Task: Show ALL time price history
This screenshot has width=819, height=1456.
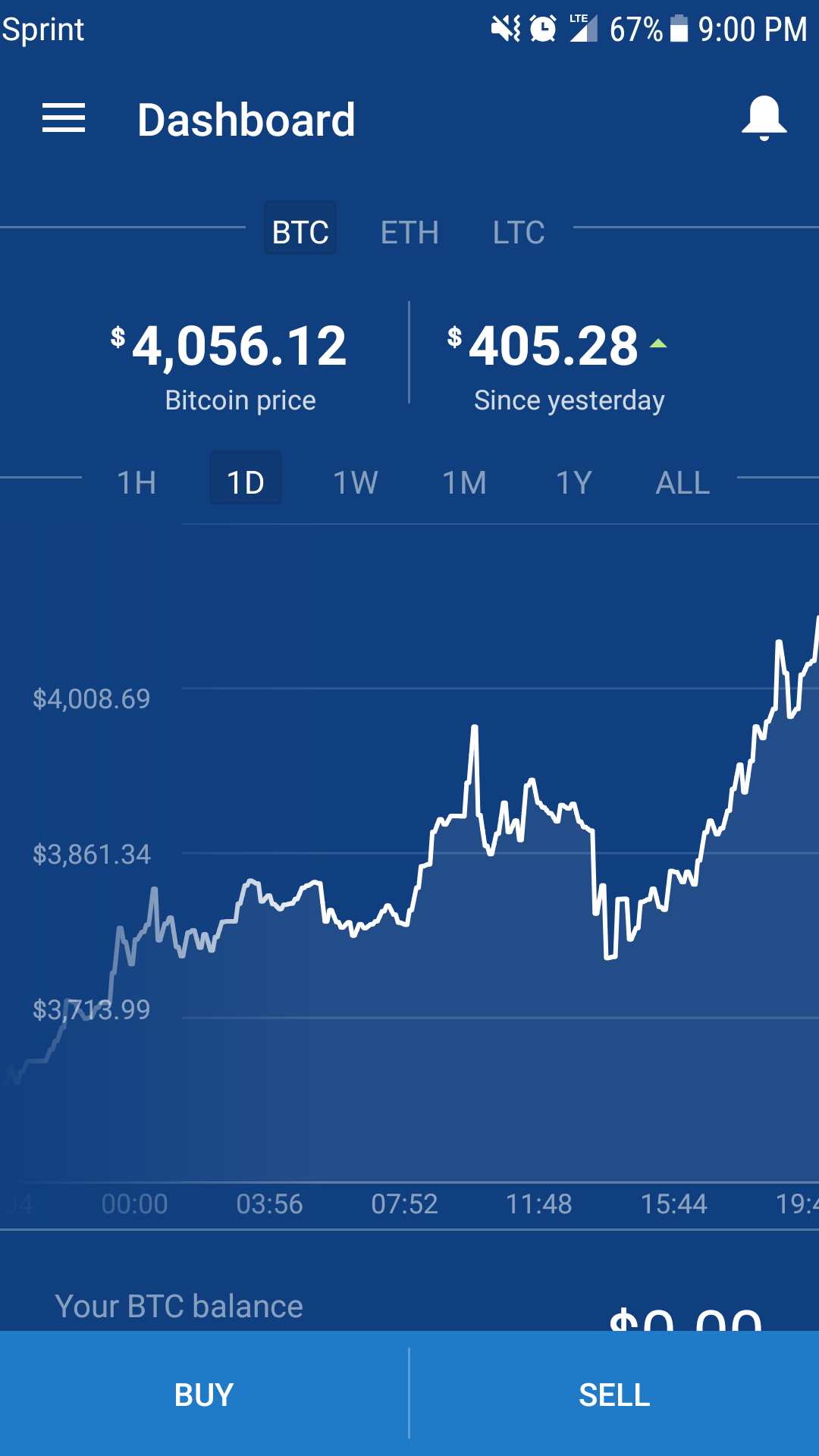Action: [682, 482]
